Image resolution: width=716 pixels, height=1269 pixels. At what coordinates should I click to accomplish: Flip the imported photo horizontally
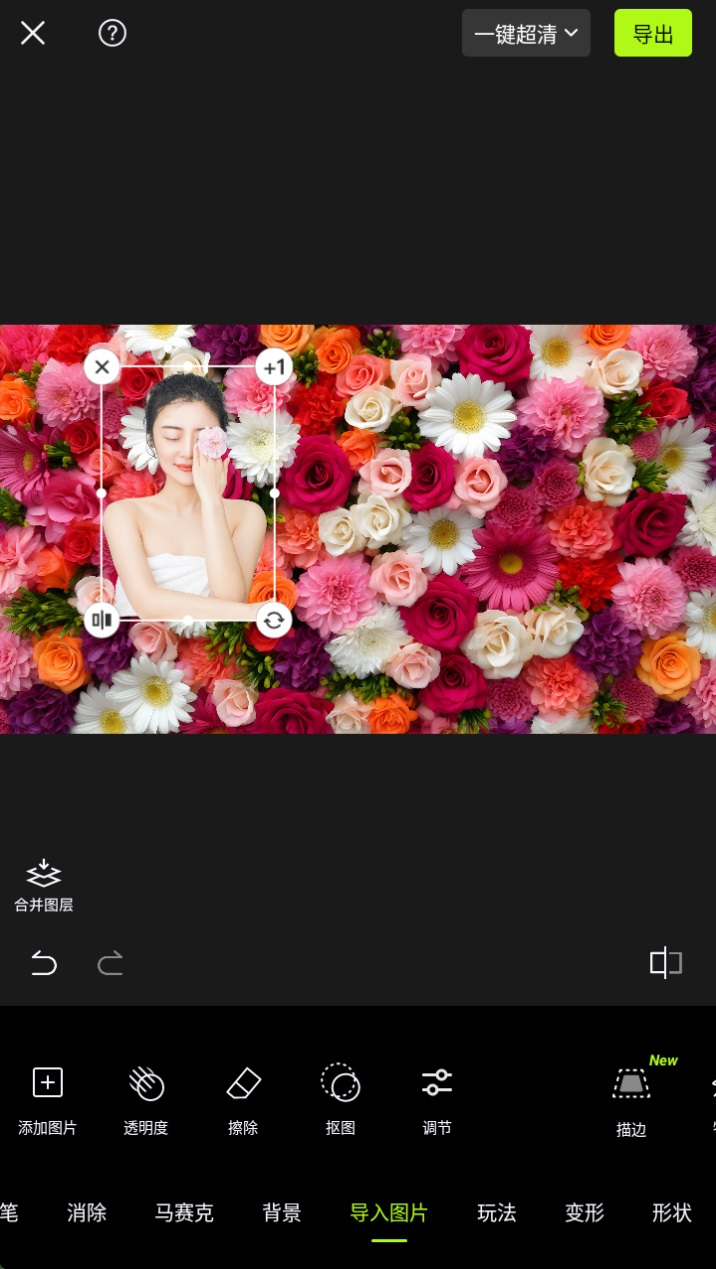click(x=101, y=620)
